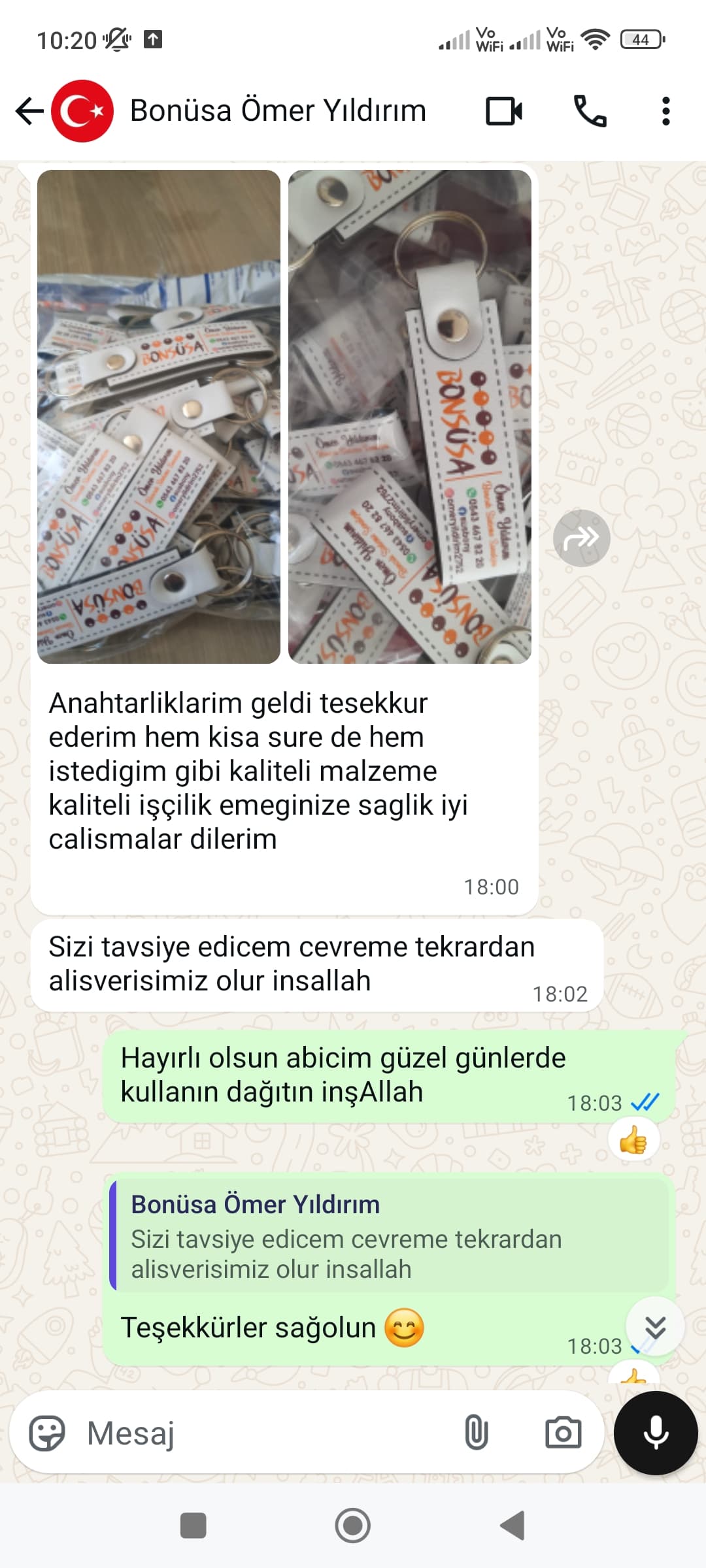
Task: Check the battery indicator showing 44
Action: [x=639, y=39]
